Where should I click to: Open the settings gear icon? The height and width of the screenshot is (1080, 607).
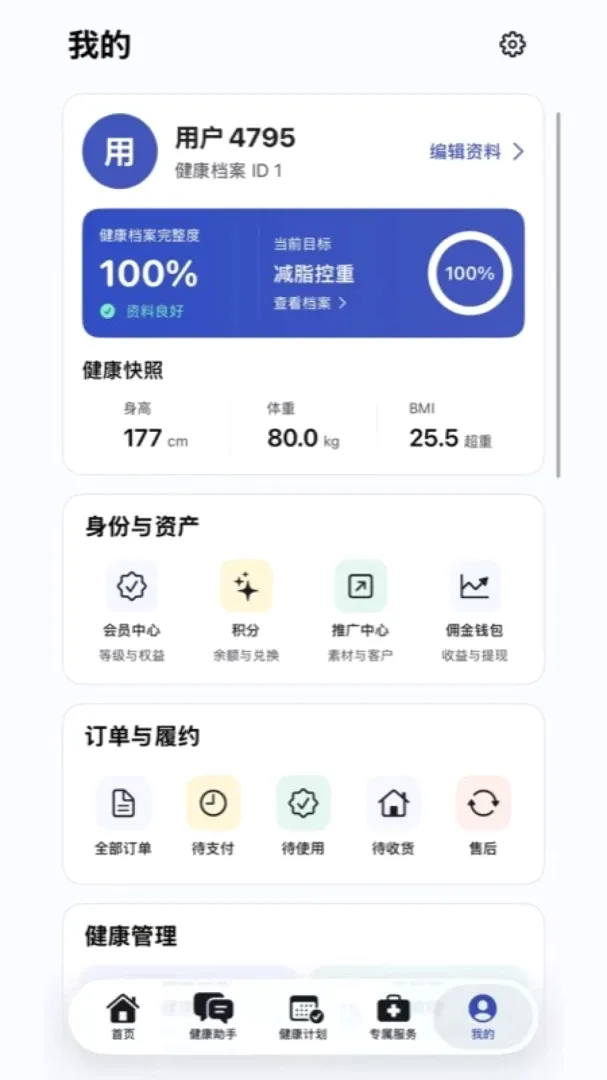pos(512,45)
